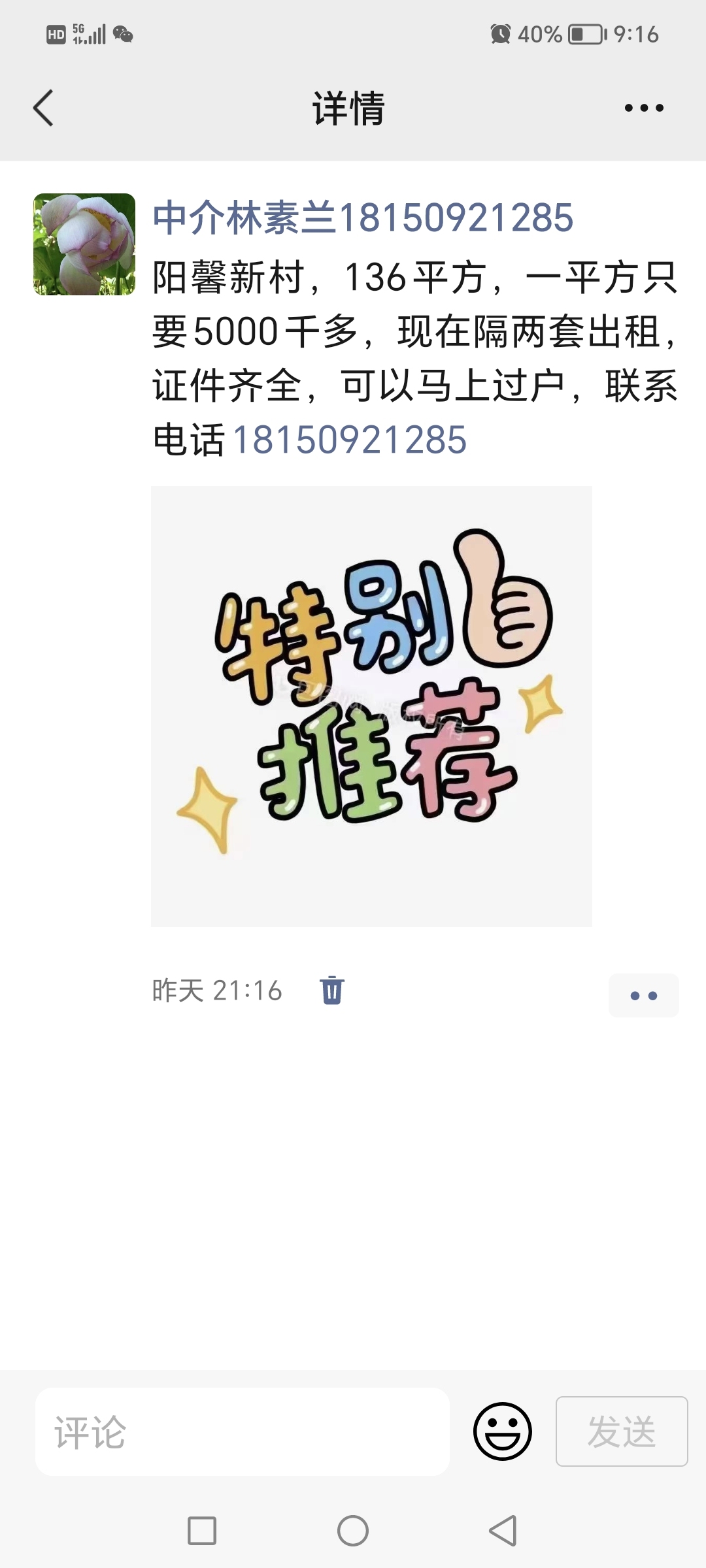The height and width of the screenshot is (1568, 706).
Task: Tap the 发送 send button
Action: click(622, 1431)
